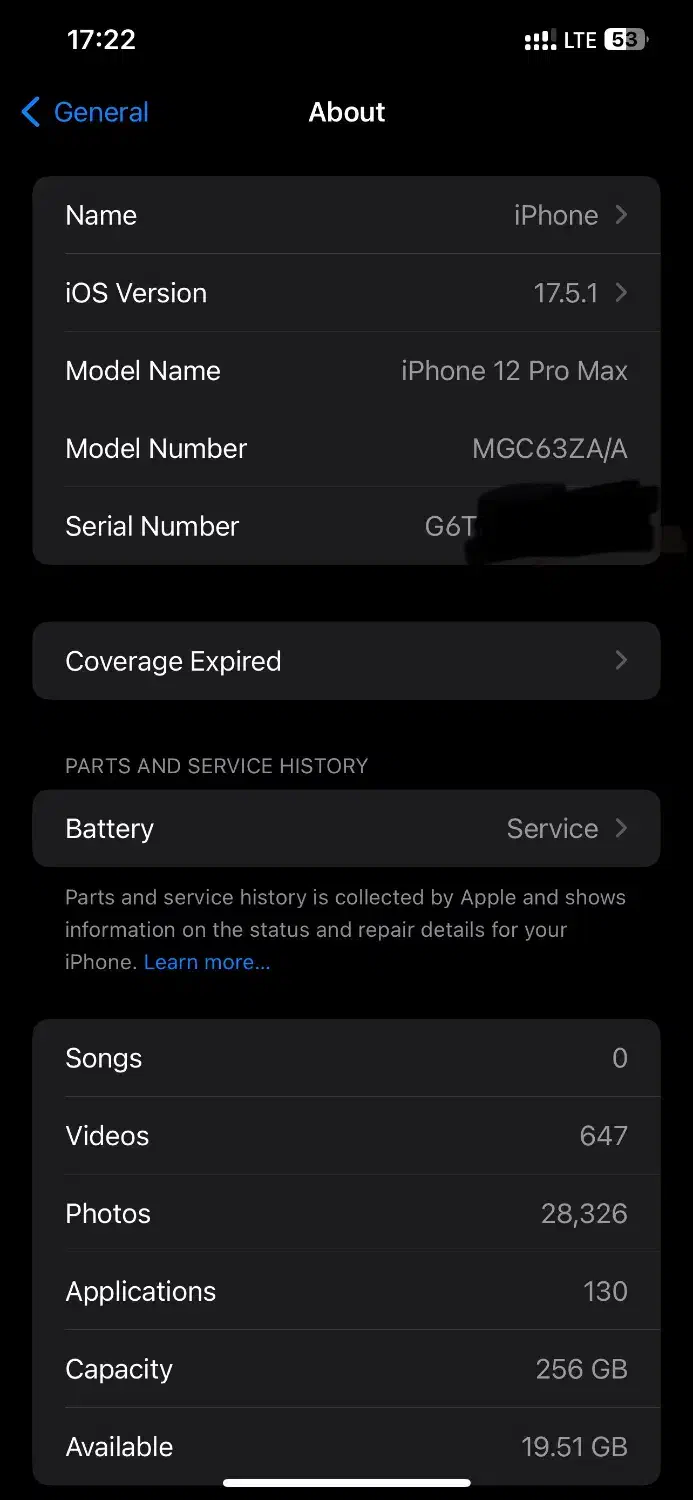
Task: Tap the Learn more link
Action: (x=207, y=962)
